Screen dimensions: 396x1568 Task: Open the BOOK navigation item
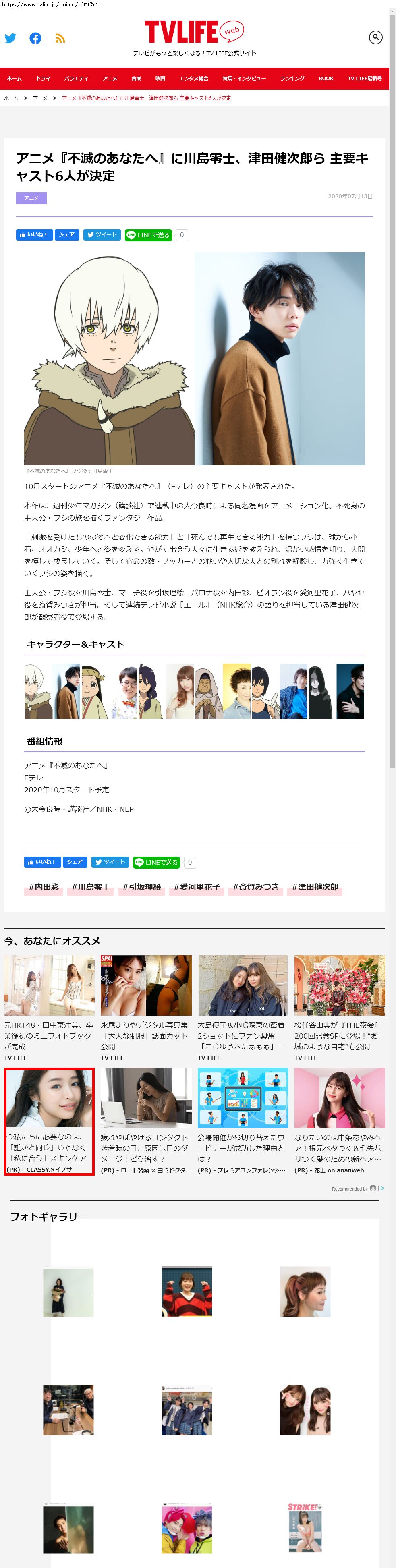[x=326, y=79]
